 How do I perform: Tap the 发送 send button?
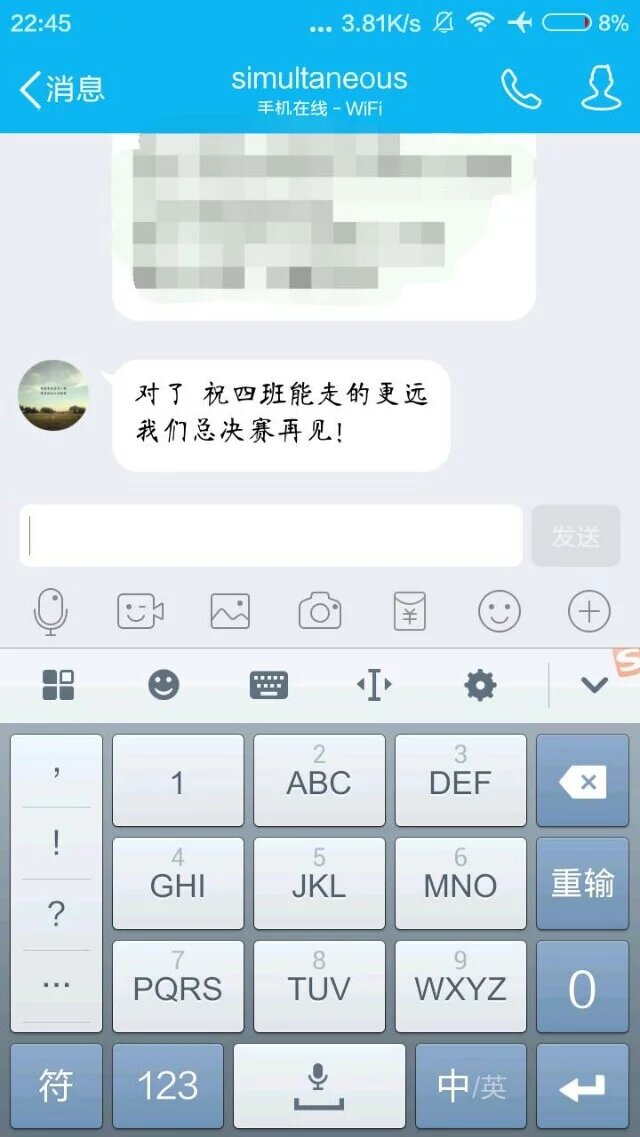pos(576,536)
